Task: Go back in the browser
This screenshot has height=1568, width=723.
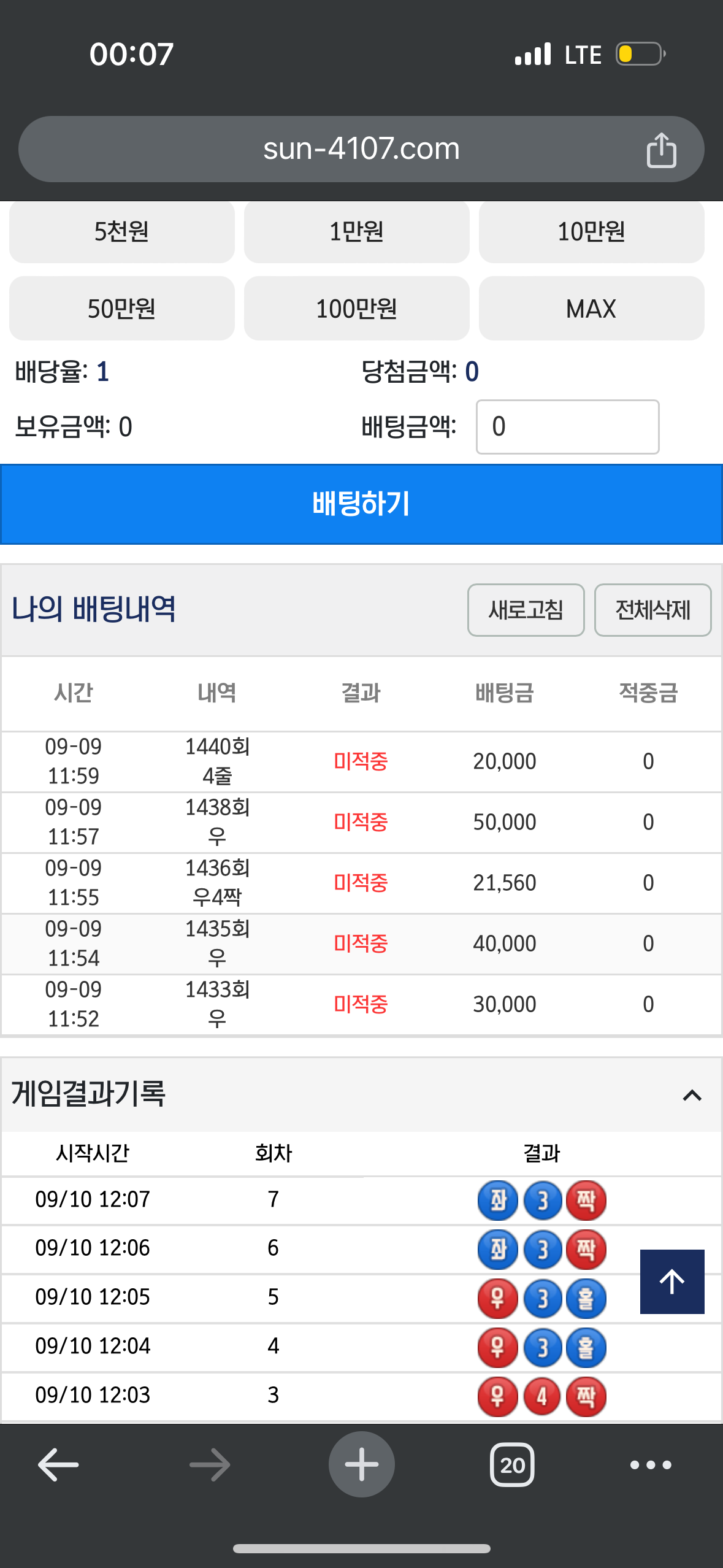Action: click(x=58, y=1465)
